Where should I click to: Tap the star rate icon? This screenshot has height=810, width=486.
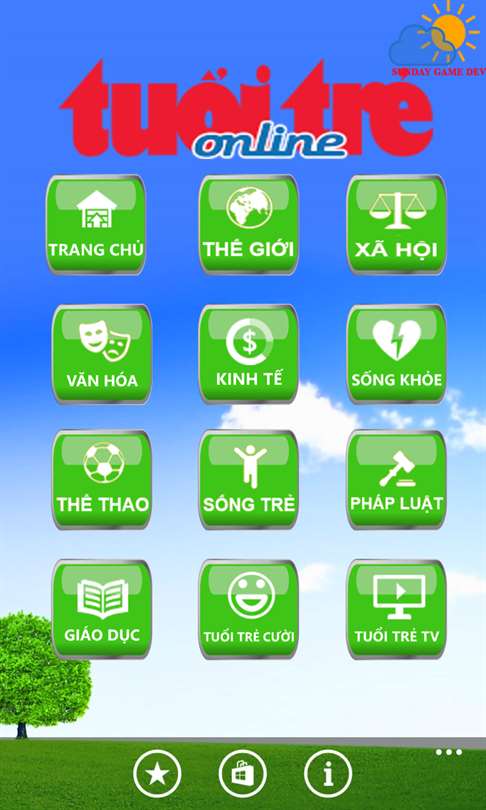(158, 774)
